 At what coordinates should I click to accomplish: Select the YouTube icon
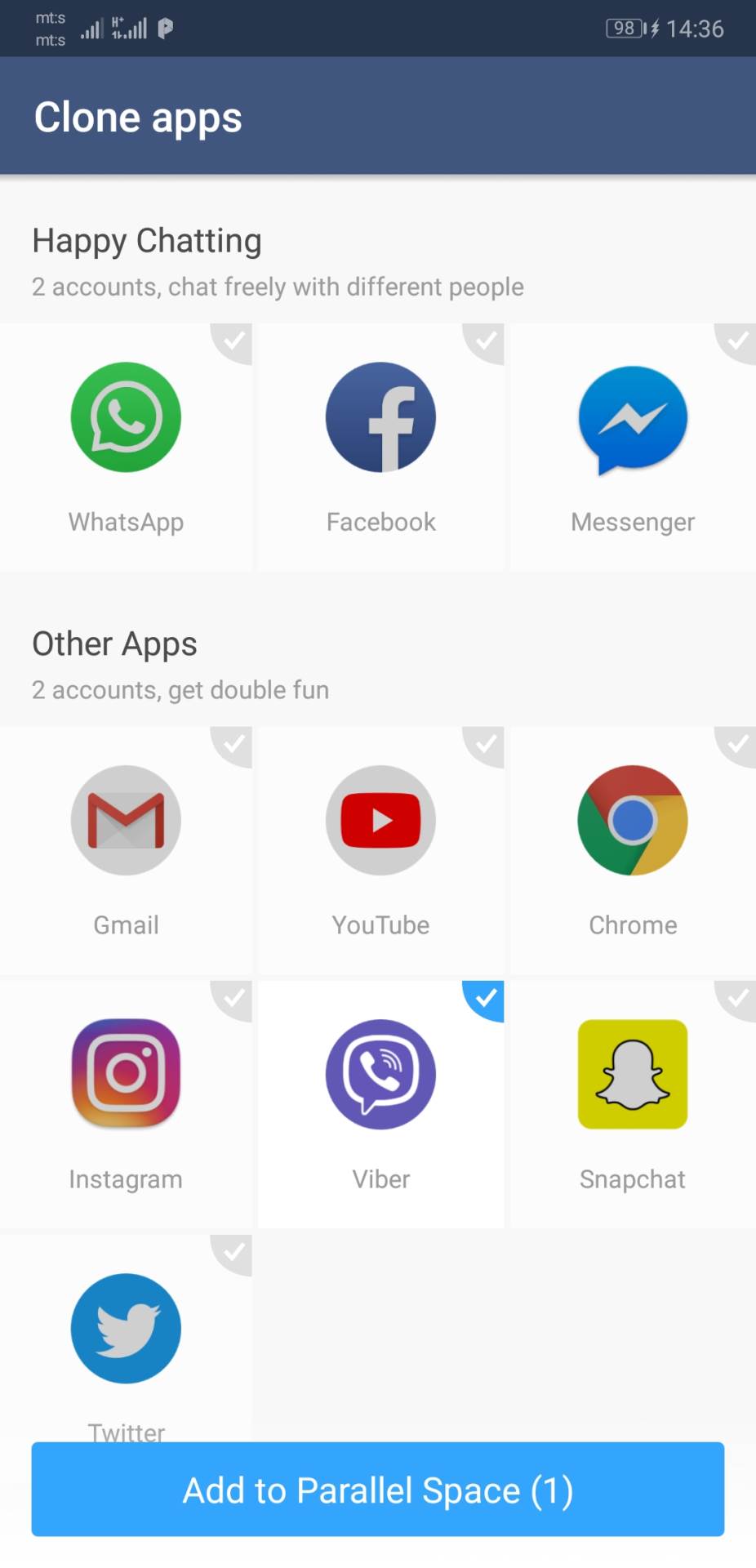coord(380,820)
